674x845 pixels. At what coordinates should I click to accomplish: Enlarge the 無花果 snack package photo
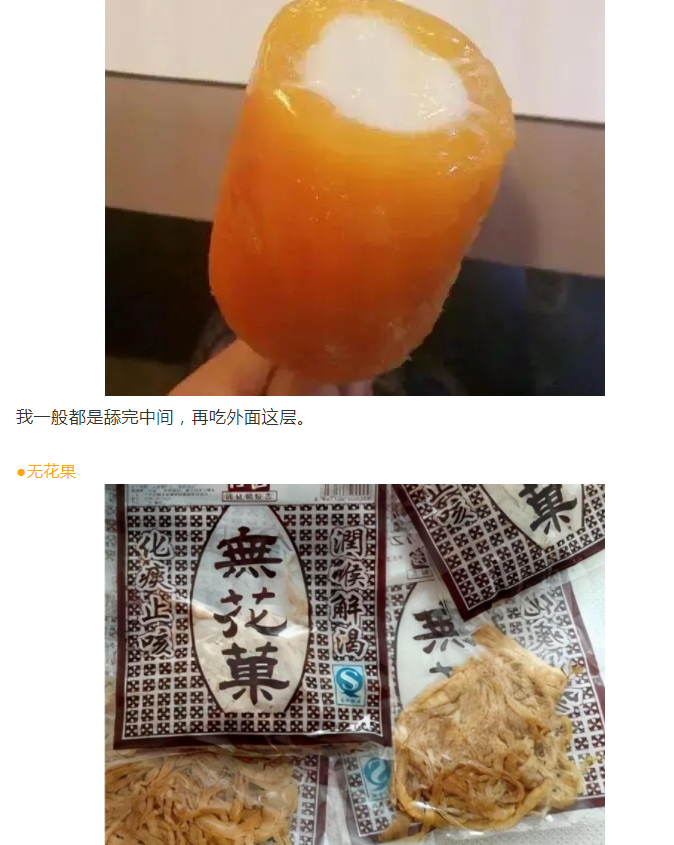354,664
